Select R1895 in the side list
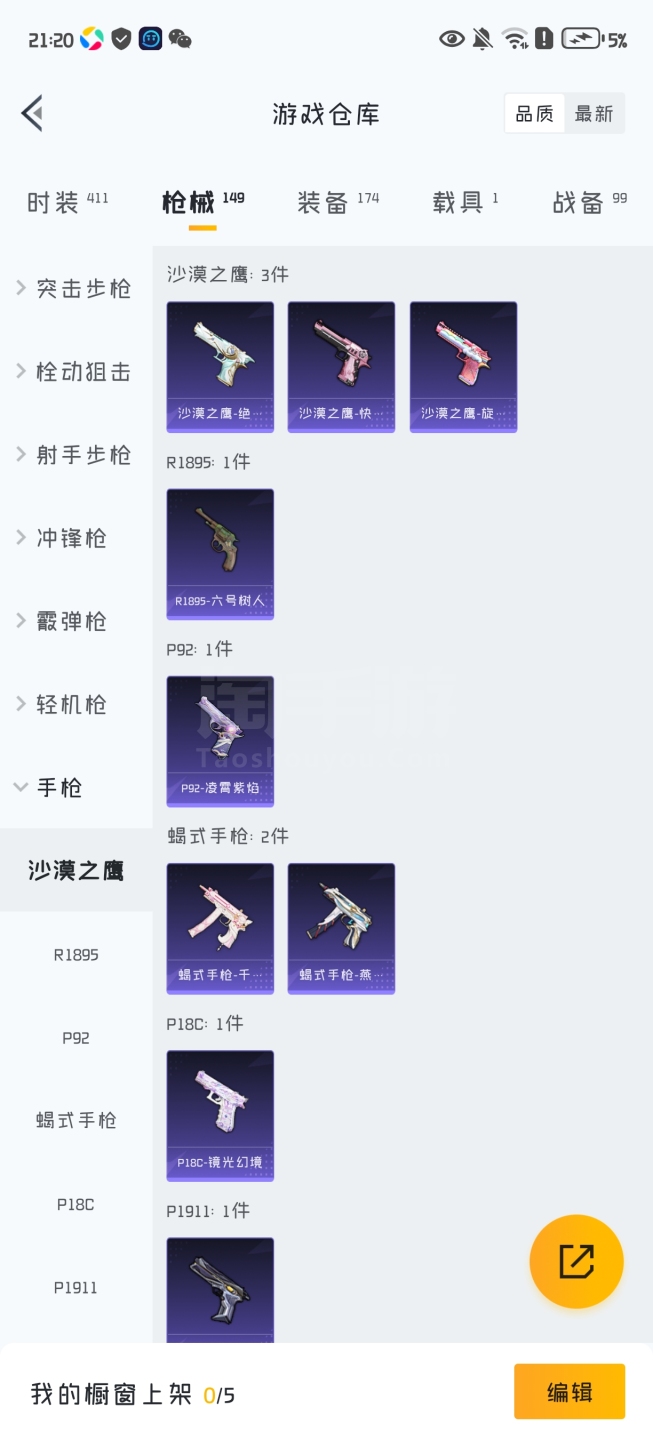The width and height of the screenshot is (653, 1440). coord(76,954)
